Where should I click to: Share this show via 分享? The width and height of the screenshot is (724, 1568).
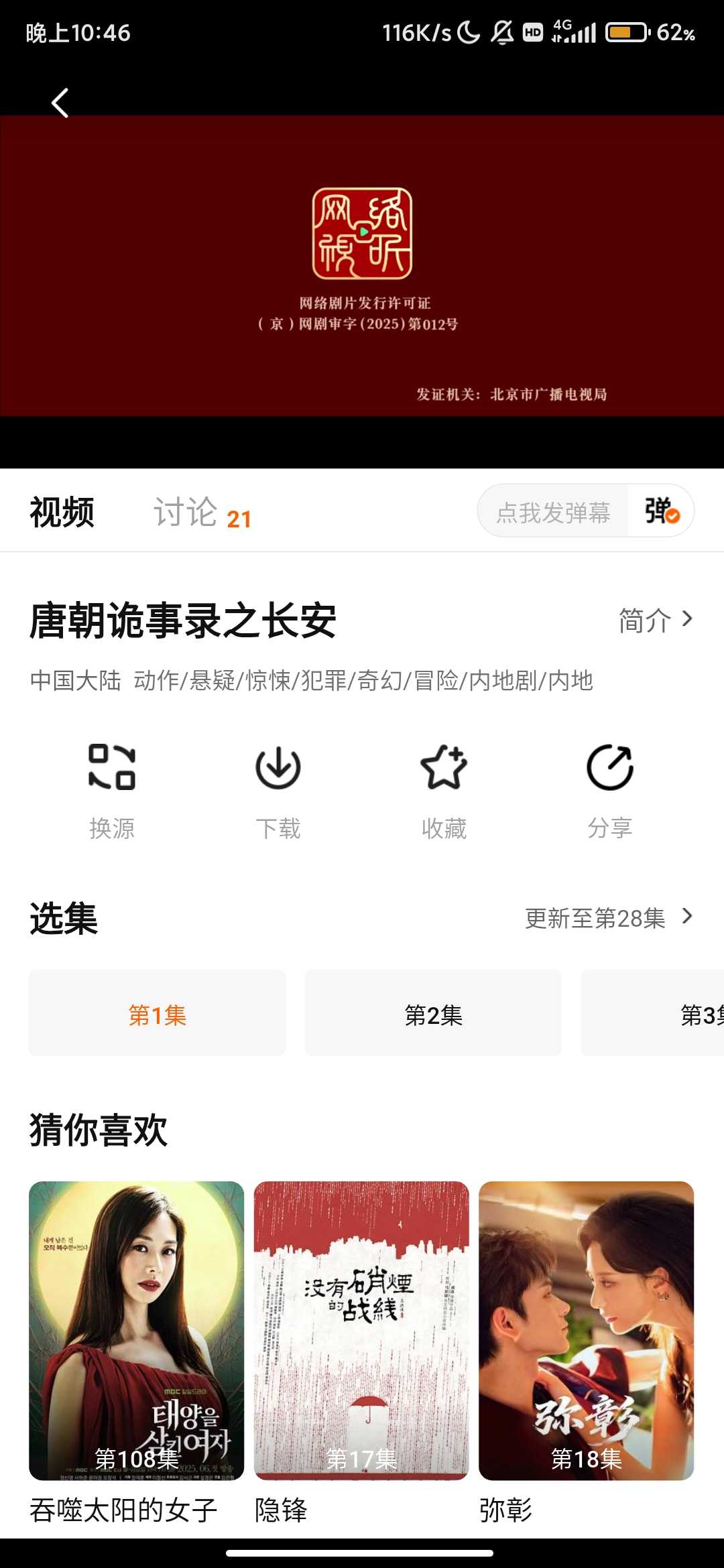pos(609,791)
